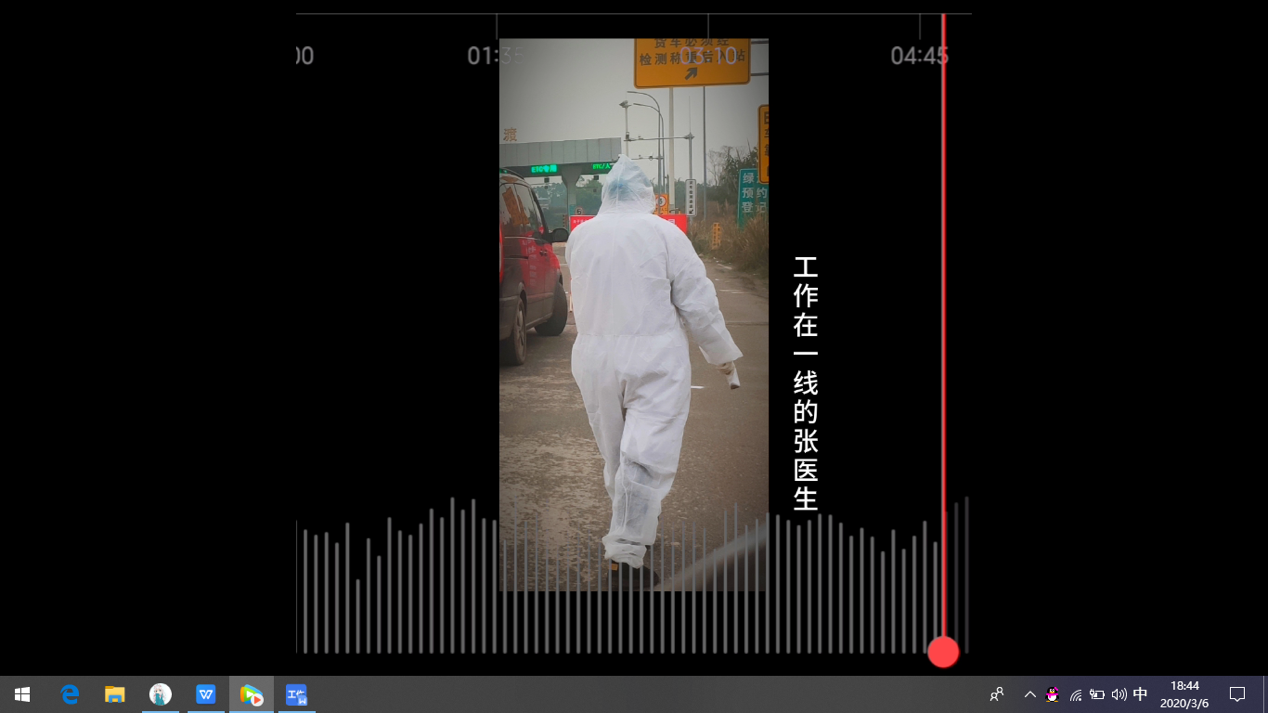
Task: Open the People icon in the taskbar
Action: [x=996, y=694]
